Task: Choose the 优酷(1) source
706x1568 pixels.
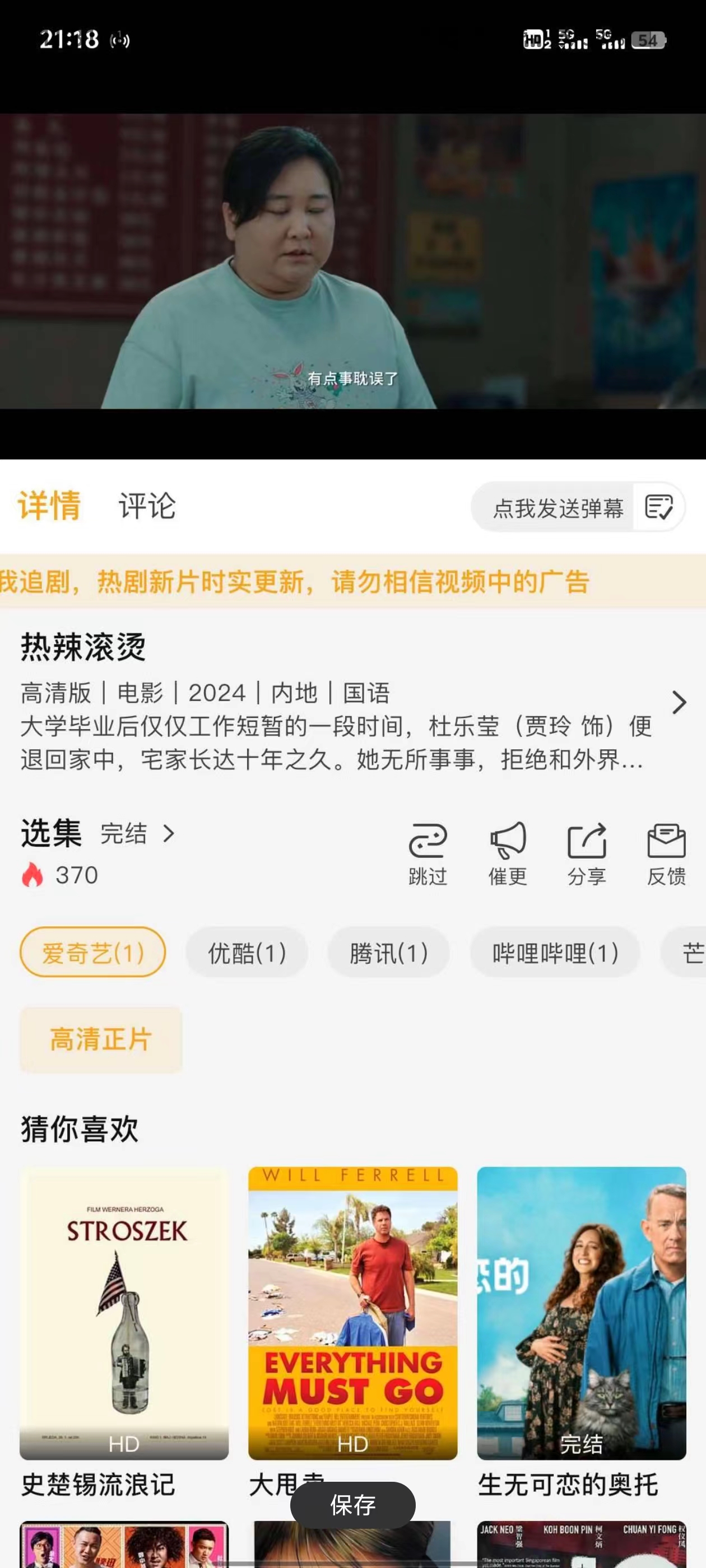Action: point(247,953)
